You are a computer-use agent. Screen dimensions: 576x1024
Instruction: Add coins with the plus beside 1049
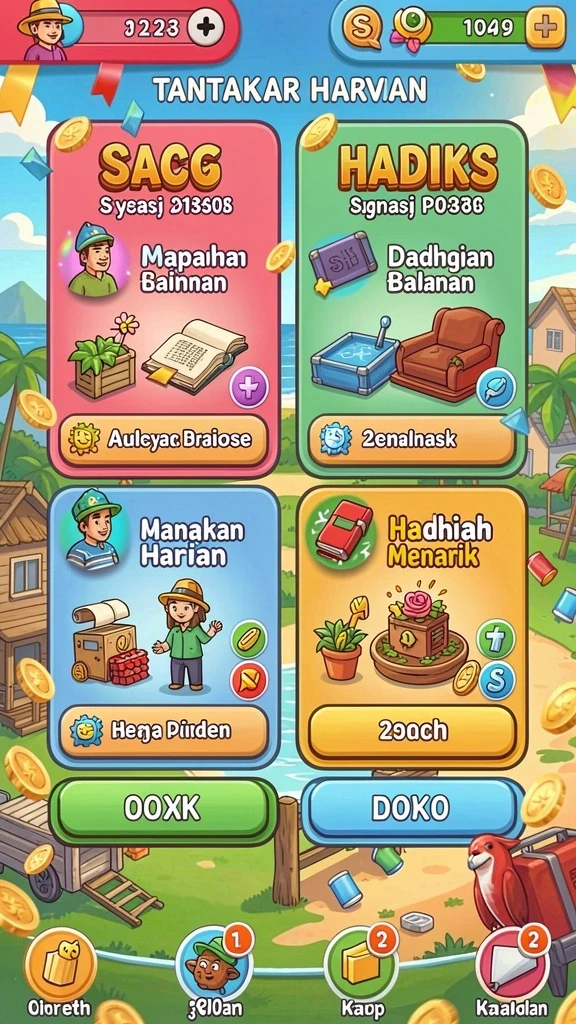545,27
